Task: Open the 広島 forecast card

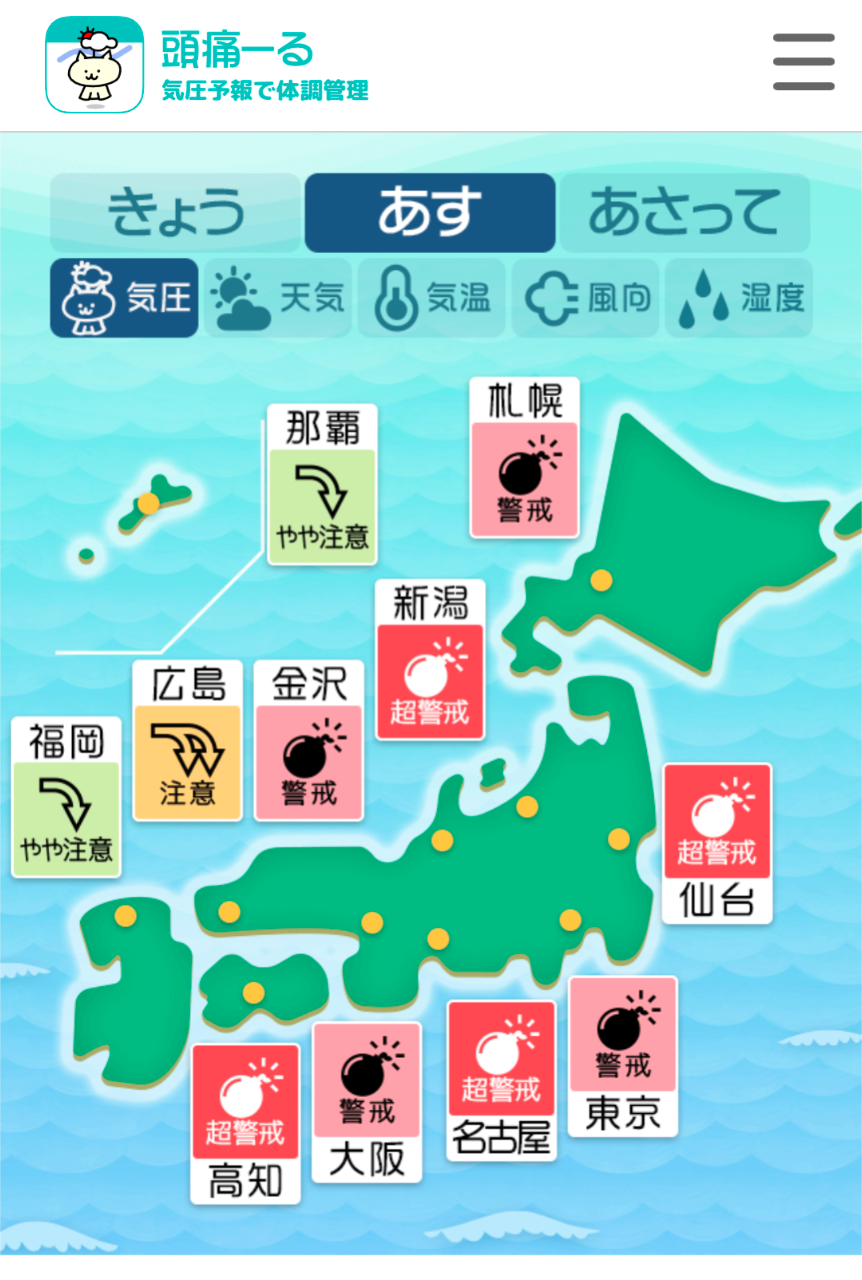Action: 188,741
